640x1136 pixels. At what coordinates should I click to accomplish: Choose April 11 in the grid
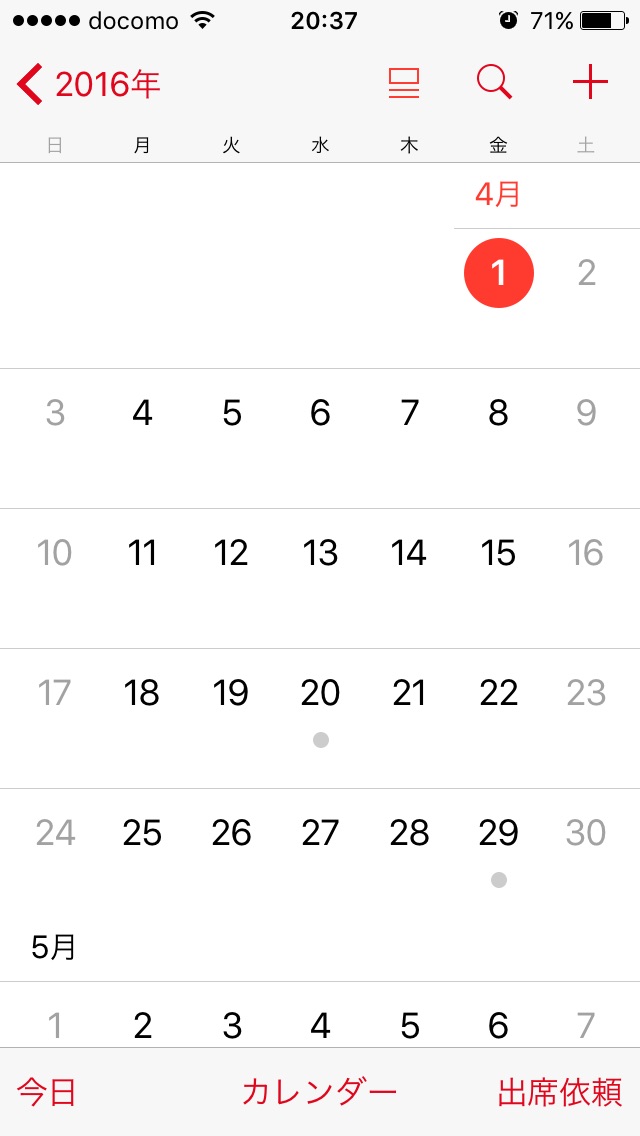tap(142, 554)
